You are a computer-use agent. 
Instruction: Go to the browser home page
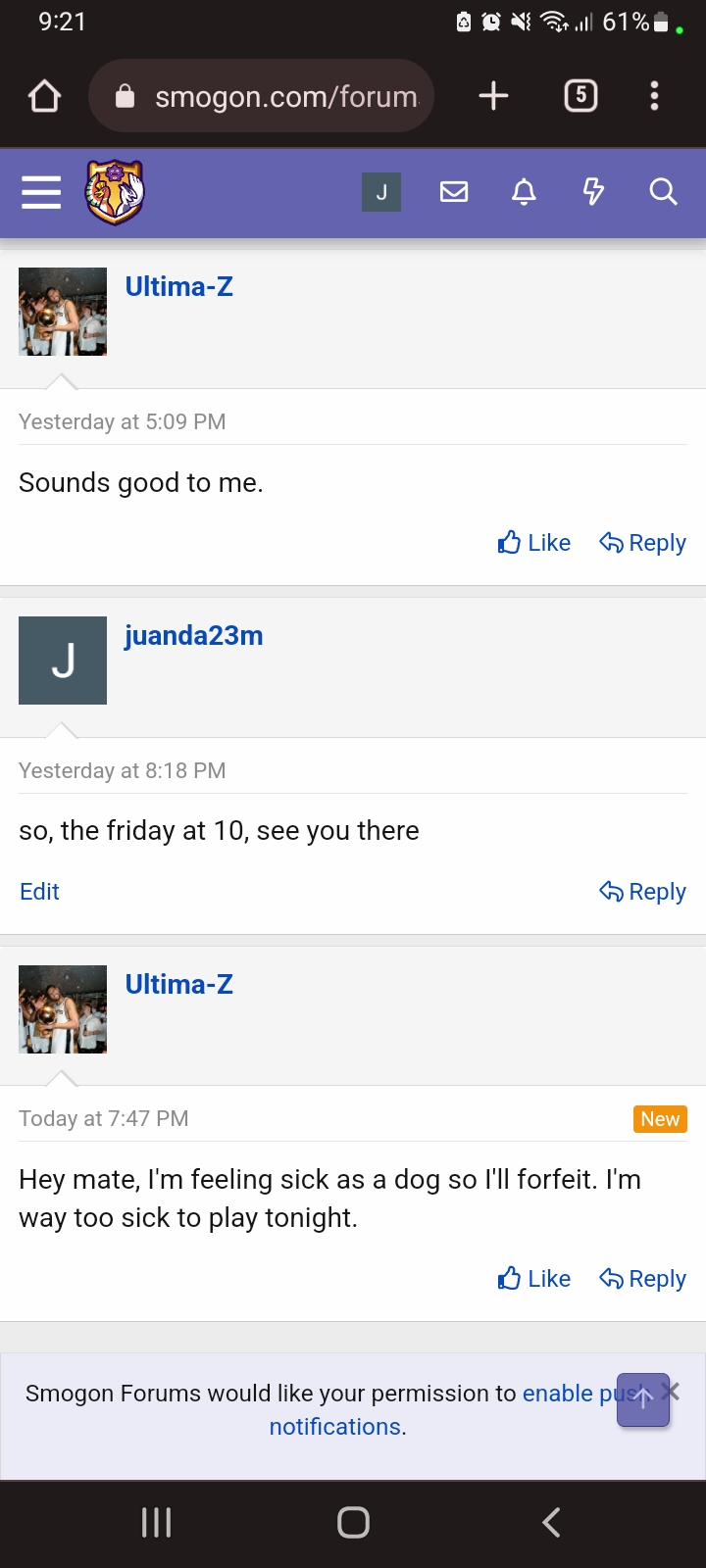click(x=45, y=96)
